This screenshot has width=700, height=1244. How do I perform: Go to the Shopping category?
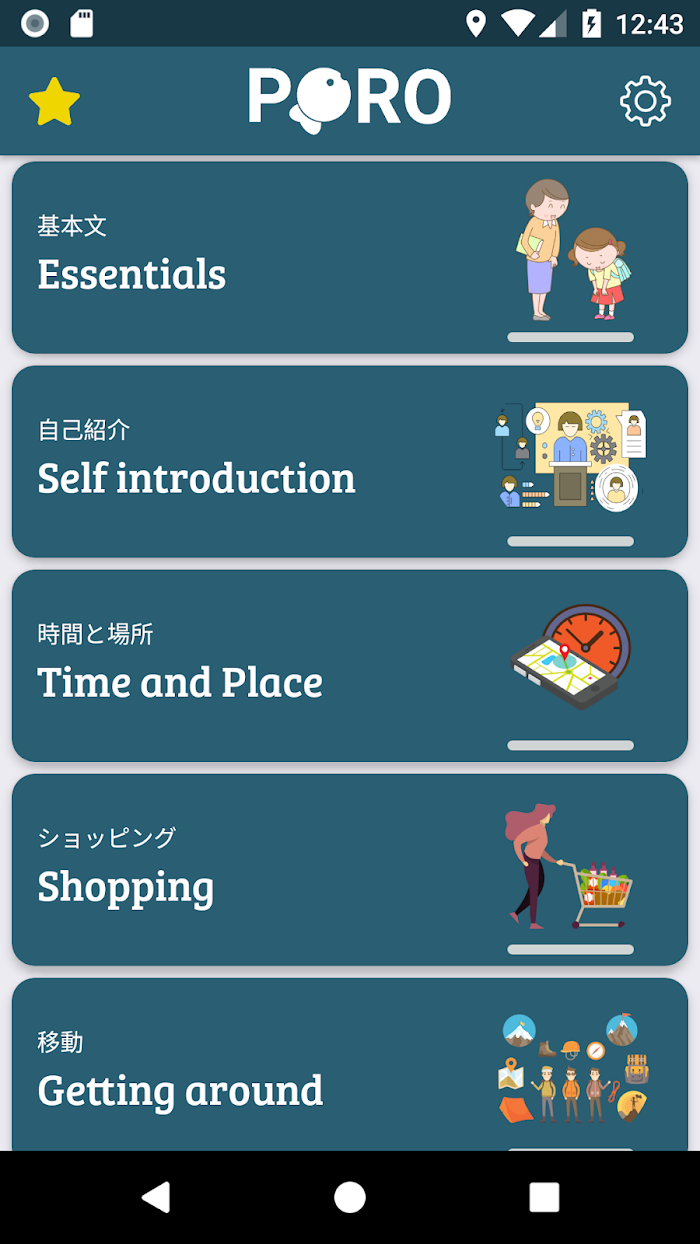(350, 870)
